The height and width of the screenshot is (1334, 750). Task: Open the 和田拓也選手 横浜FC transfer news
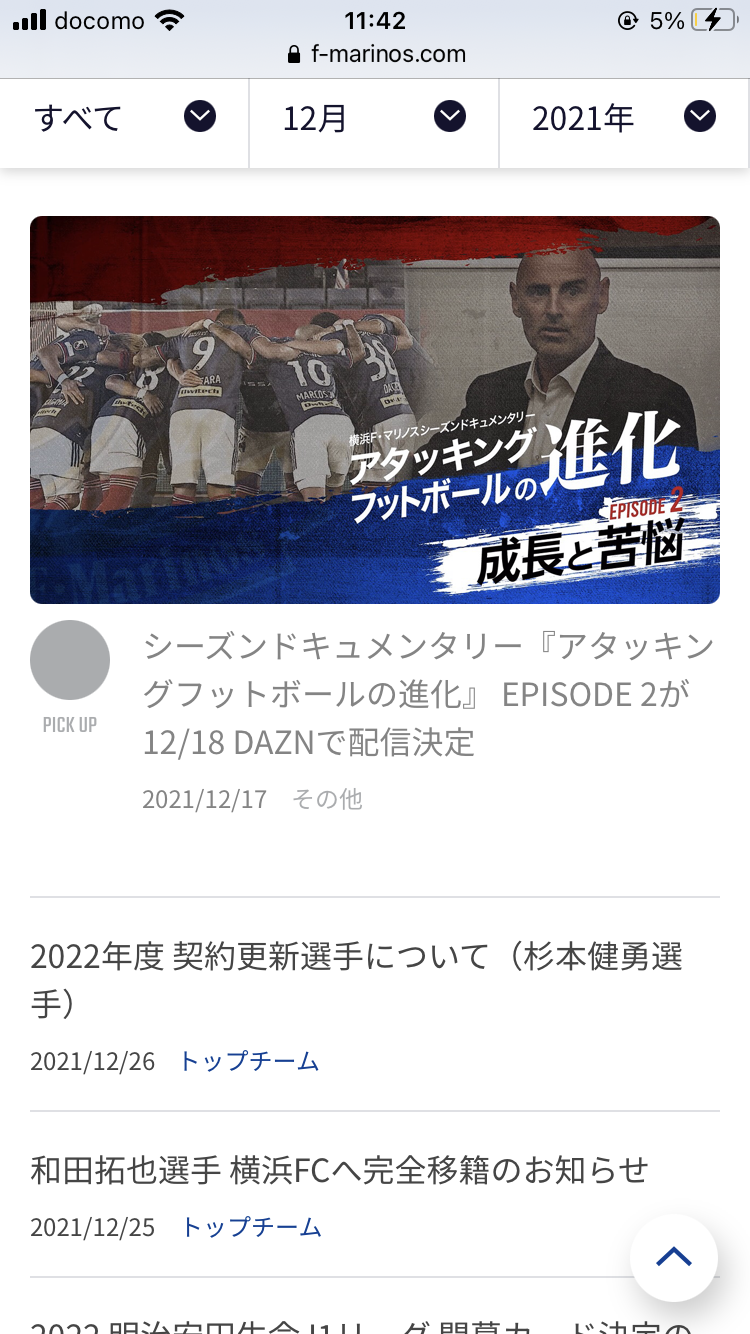(x=340, y=1169)
